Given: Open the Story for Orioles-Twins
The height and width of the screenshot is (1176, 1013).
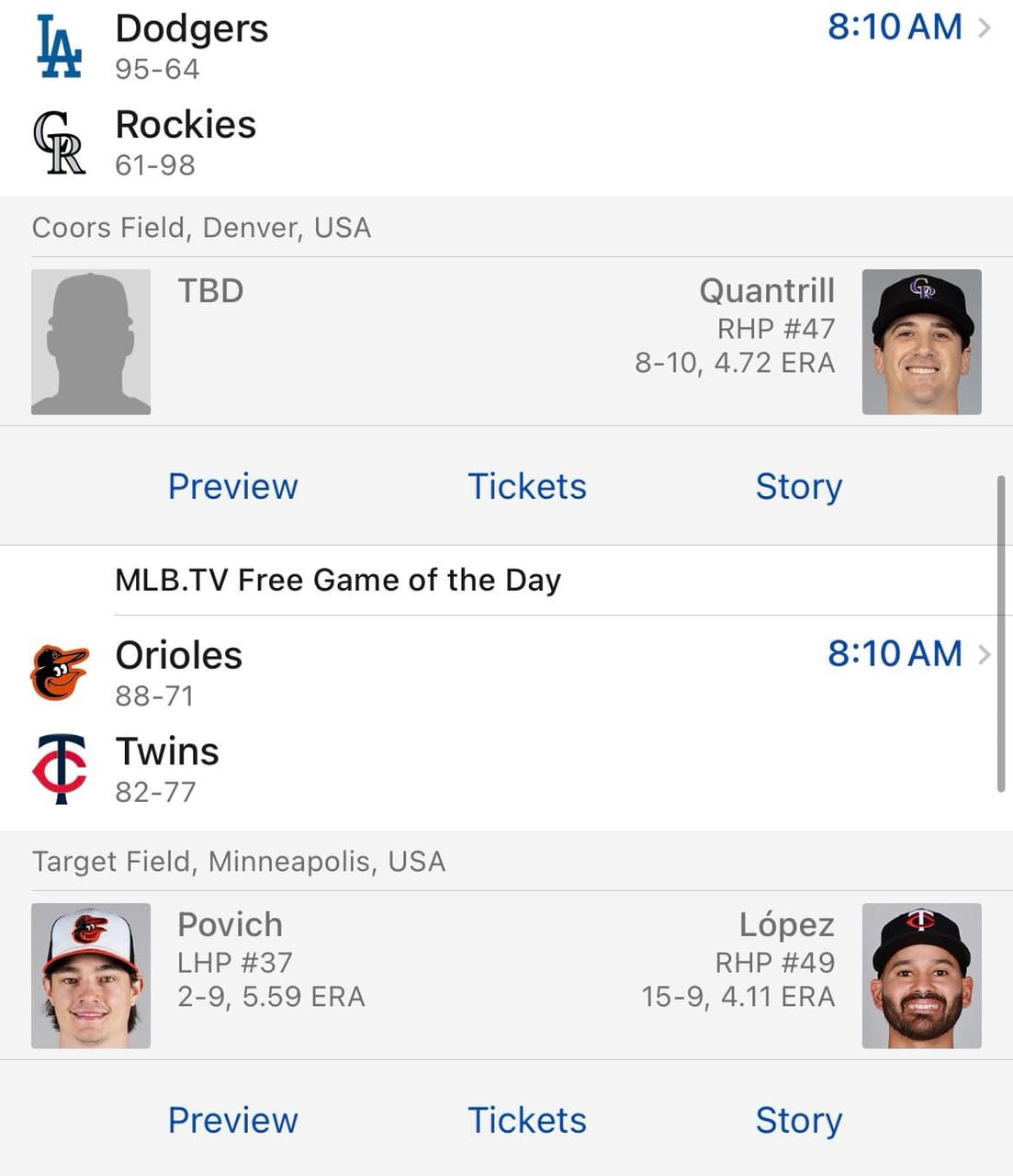Looking at the screenshot, I should coord(798,1121).
